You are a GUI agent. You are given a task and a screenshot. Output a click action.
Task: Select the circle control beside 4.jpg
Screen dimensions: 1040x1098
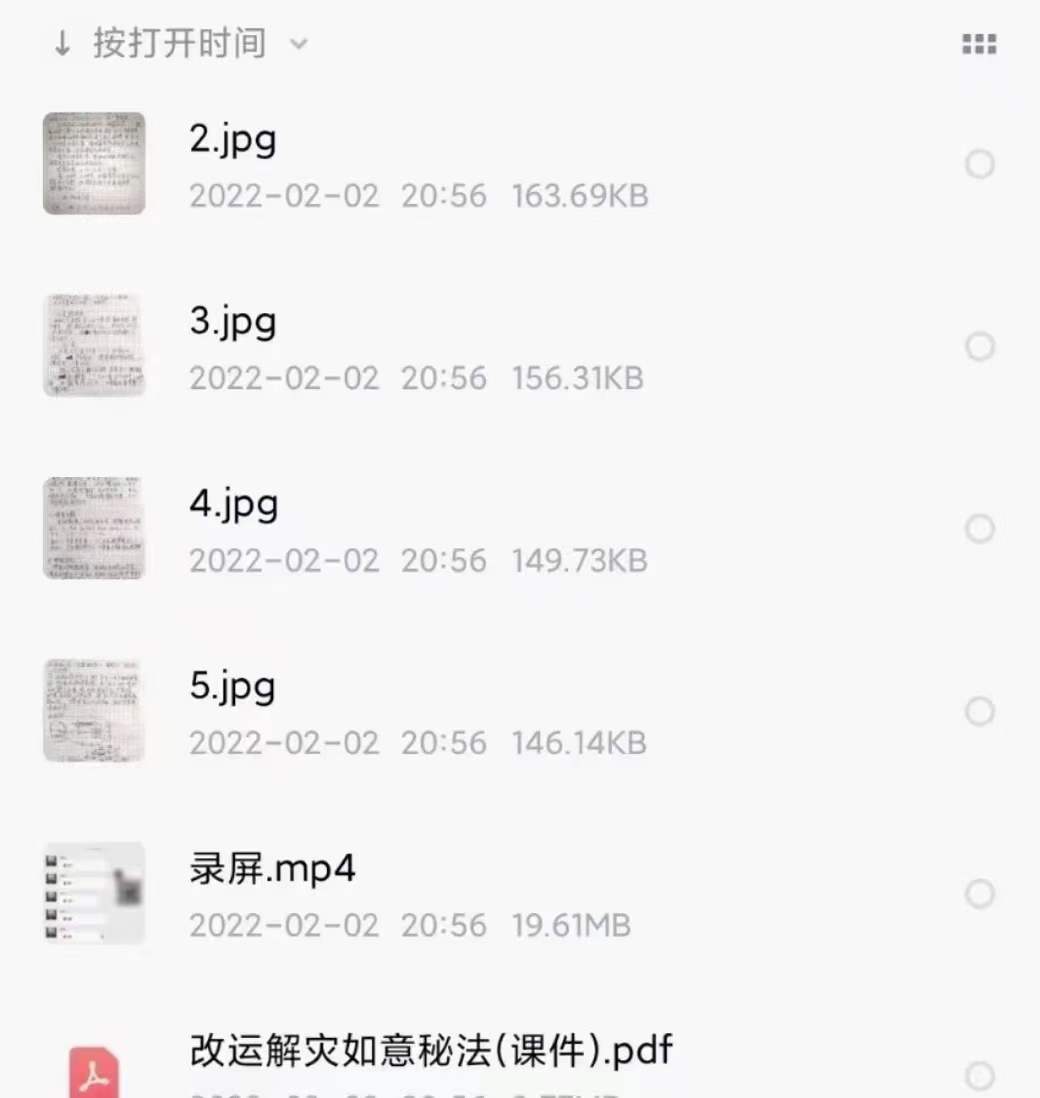pos(978,528)
